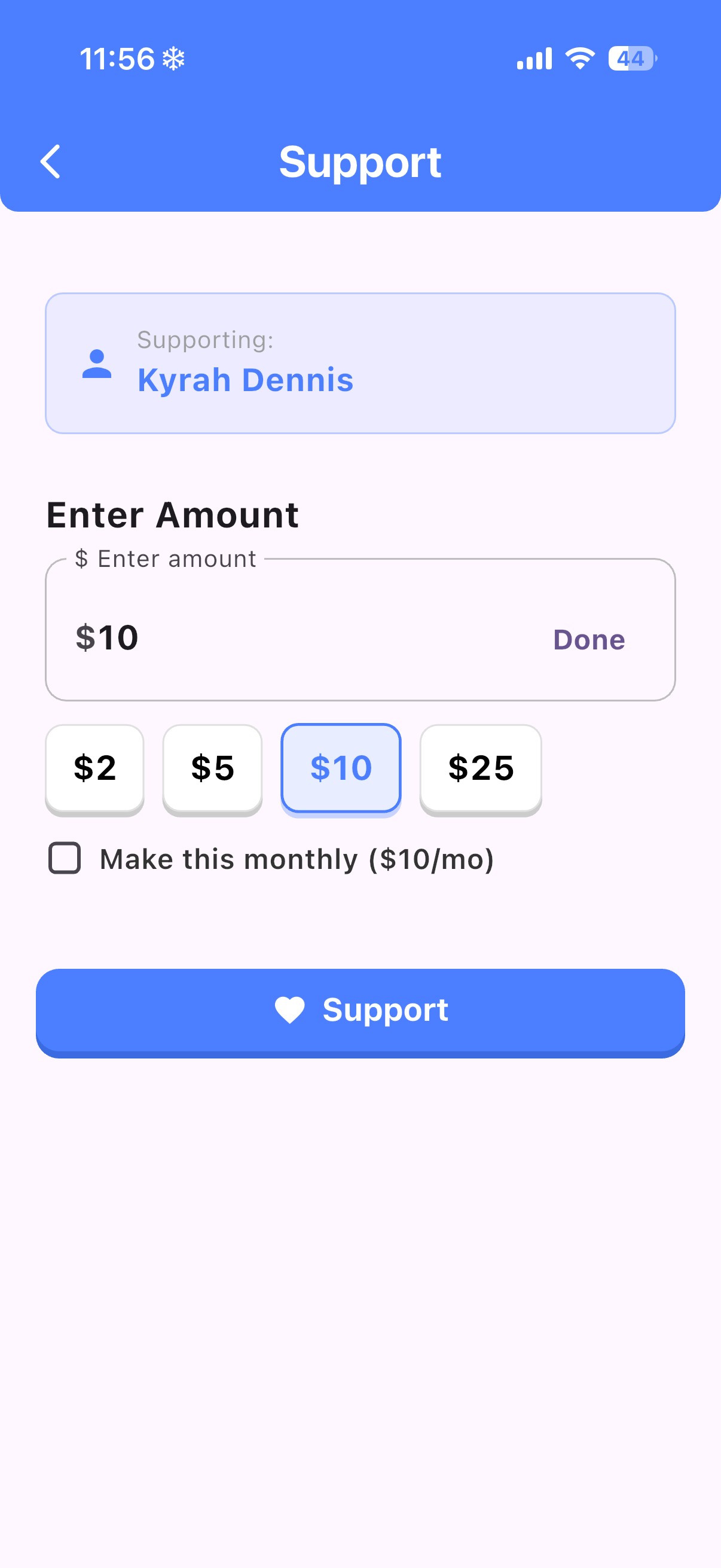Screen dimensions: 721x1568
Task: Select the $2 preset amount
Action: click(x=95, y=768)
